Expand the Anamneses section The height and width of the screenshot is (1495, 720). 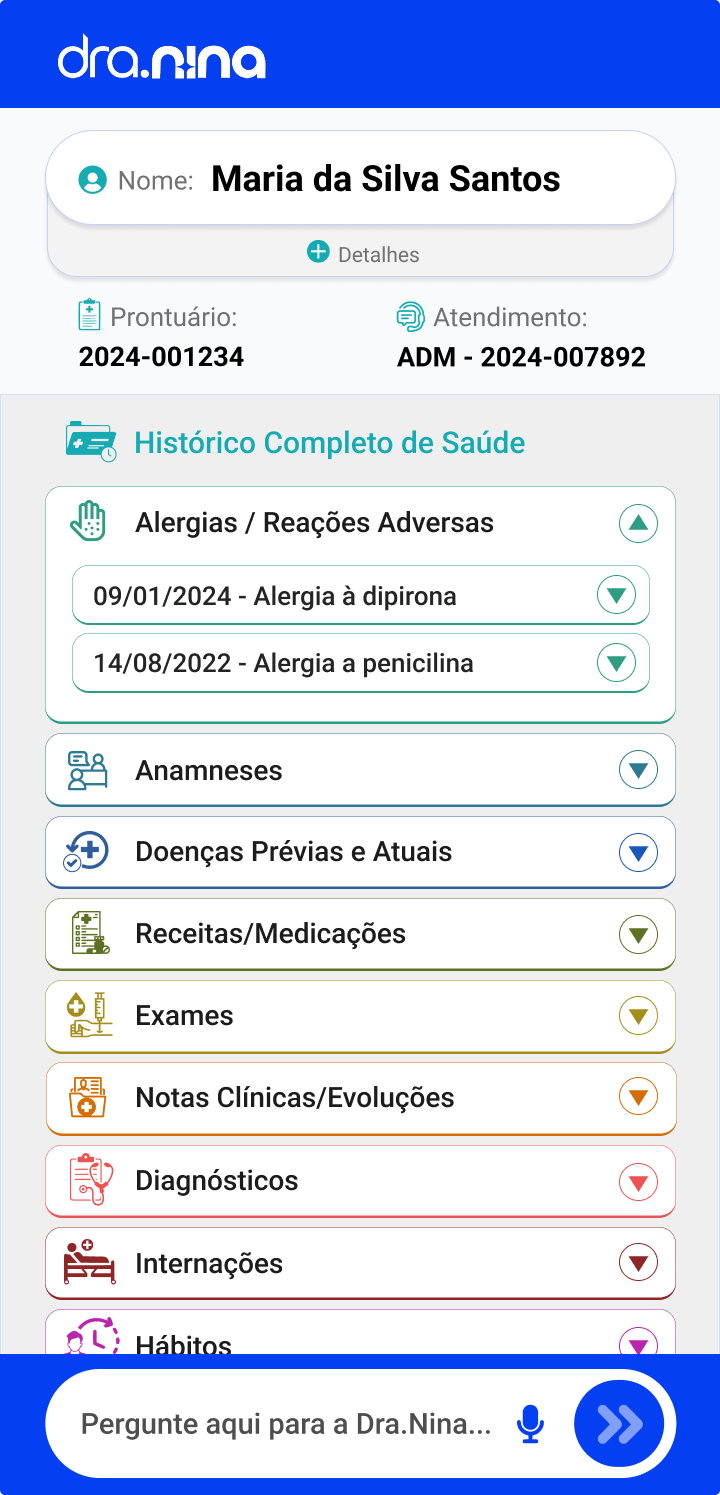click(x=638, y=771)
